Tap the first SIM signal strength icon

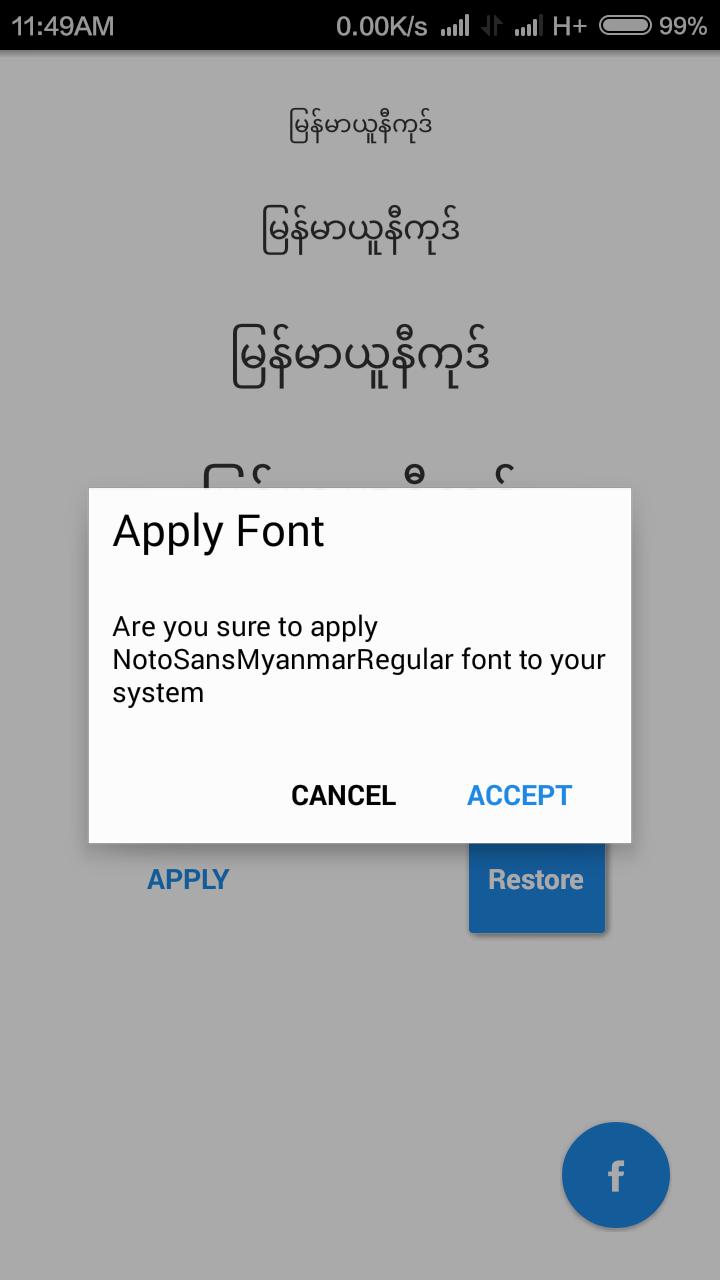tap(455, 27)
